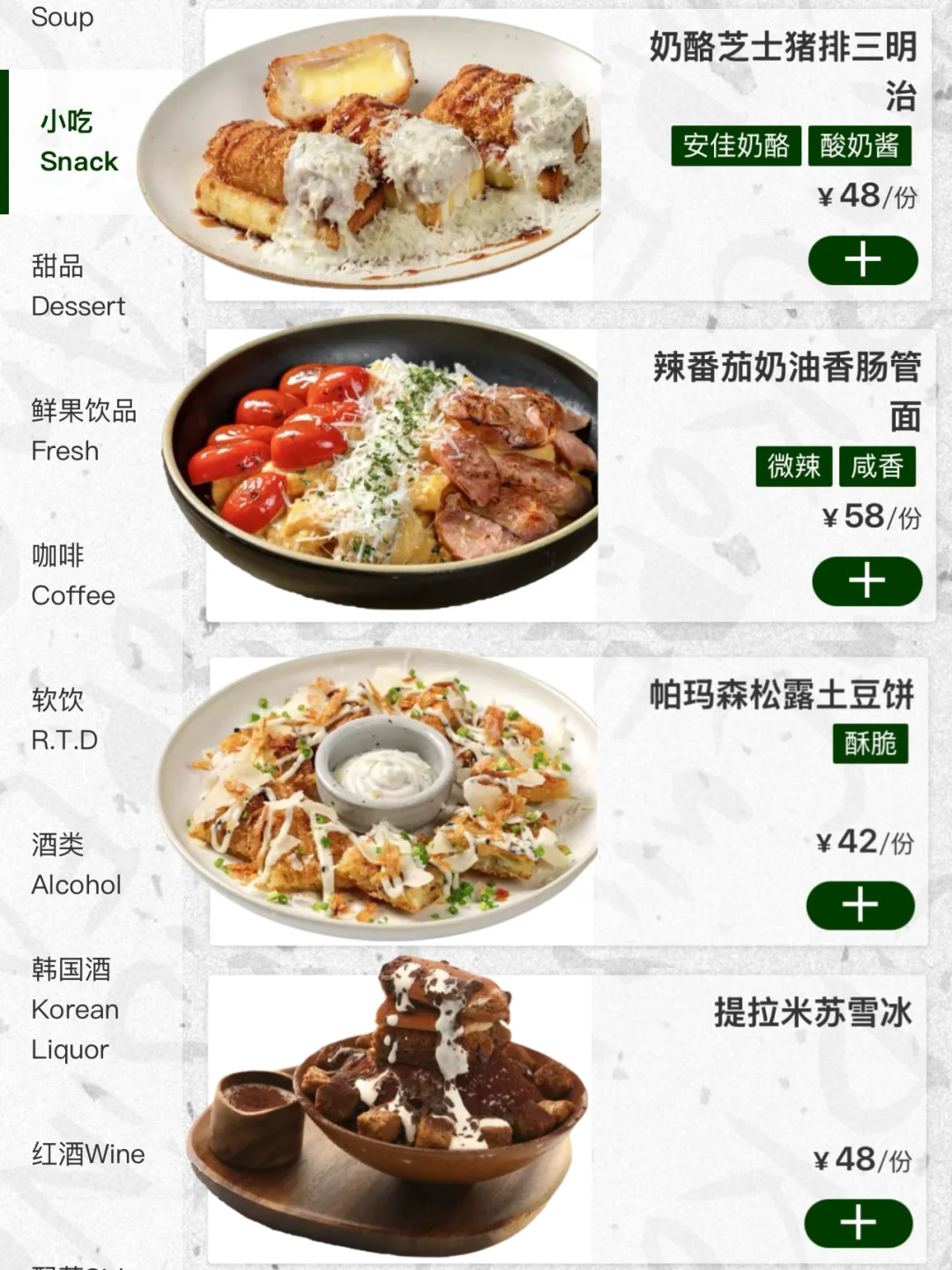Select the 安佳奶酪 tag

(x=736, y=146)
